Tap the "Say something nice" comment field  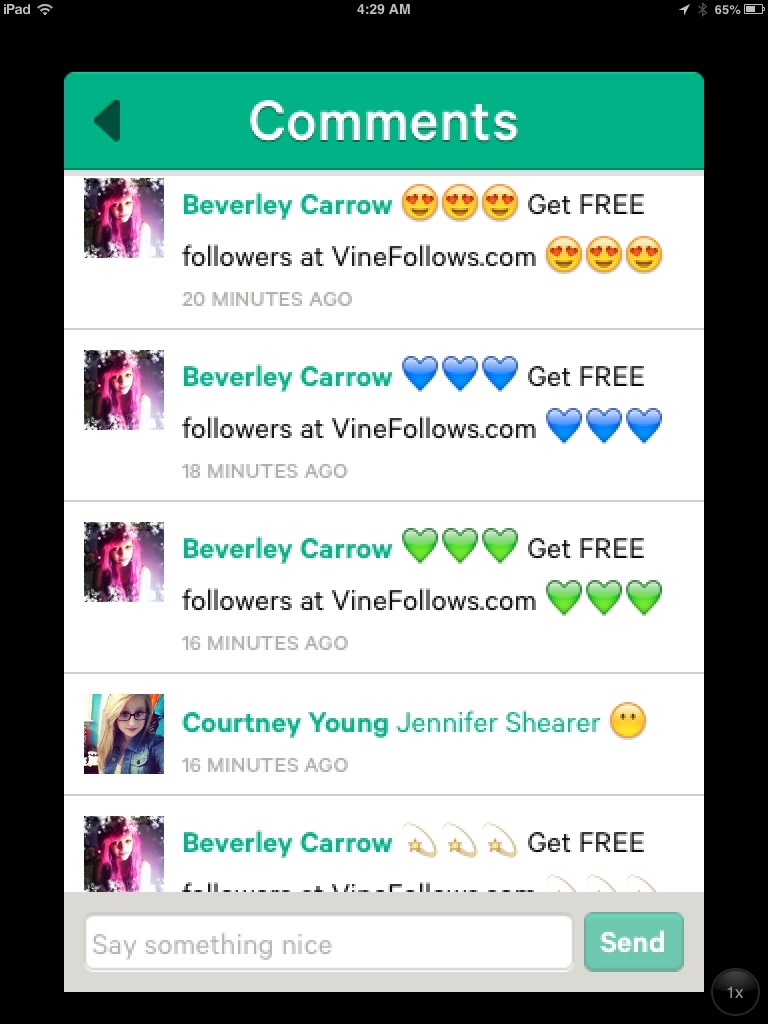(328, 943)
